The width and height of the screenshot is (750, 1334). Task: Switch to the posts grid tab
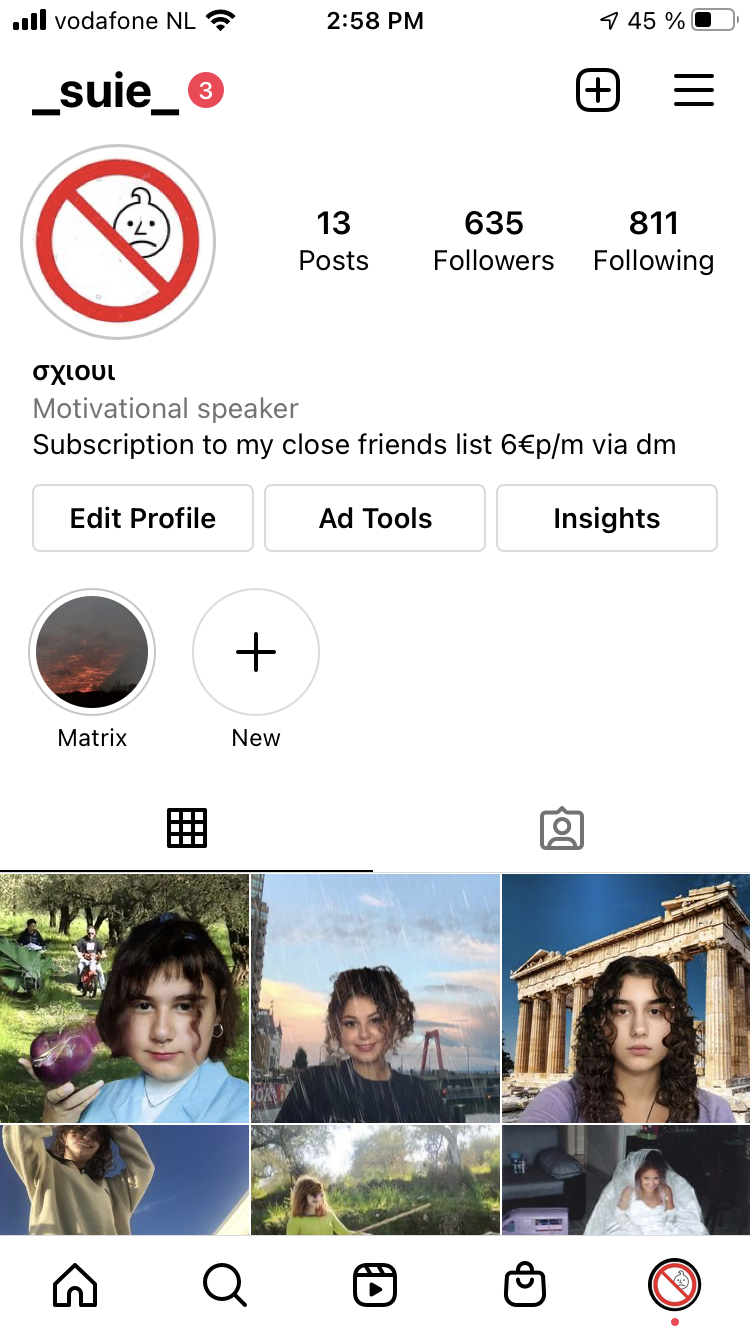tap(187, 828)
